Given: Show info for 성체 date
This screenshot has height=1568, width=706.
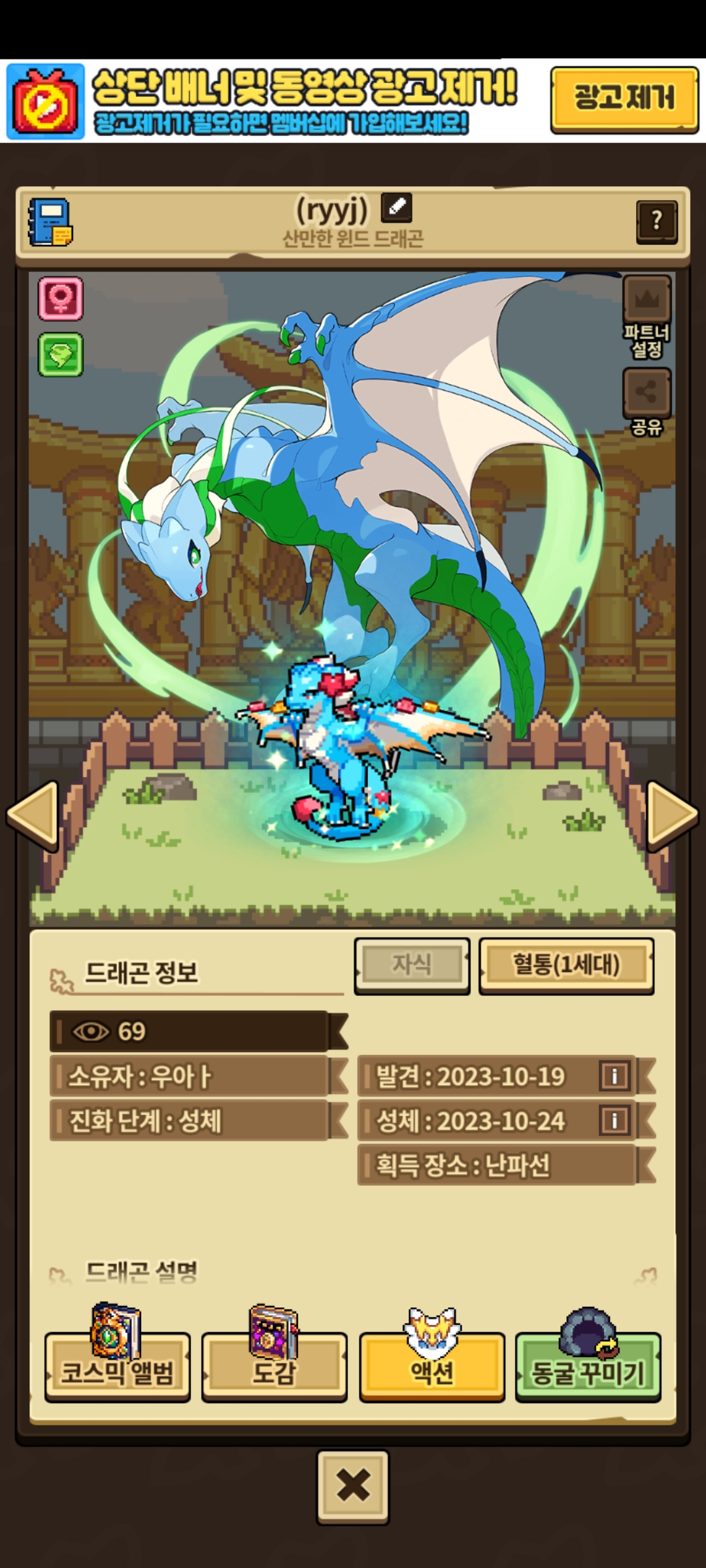Looking at the screenshot, I should [614, 1120].
